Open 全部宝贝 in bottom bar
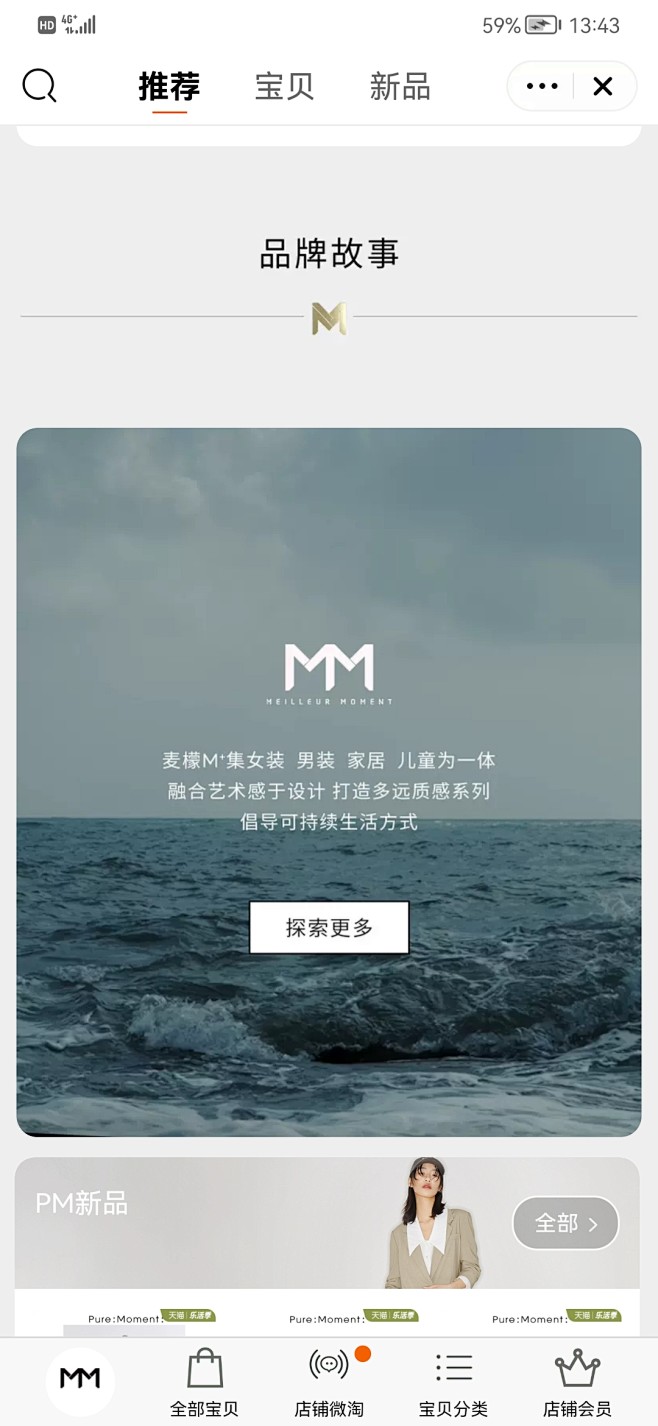 [x=204, y=1383]
